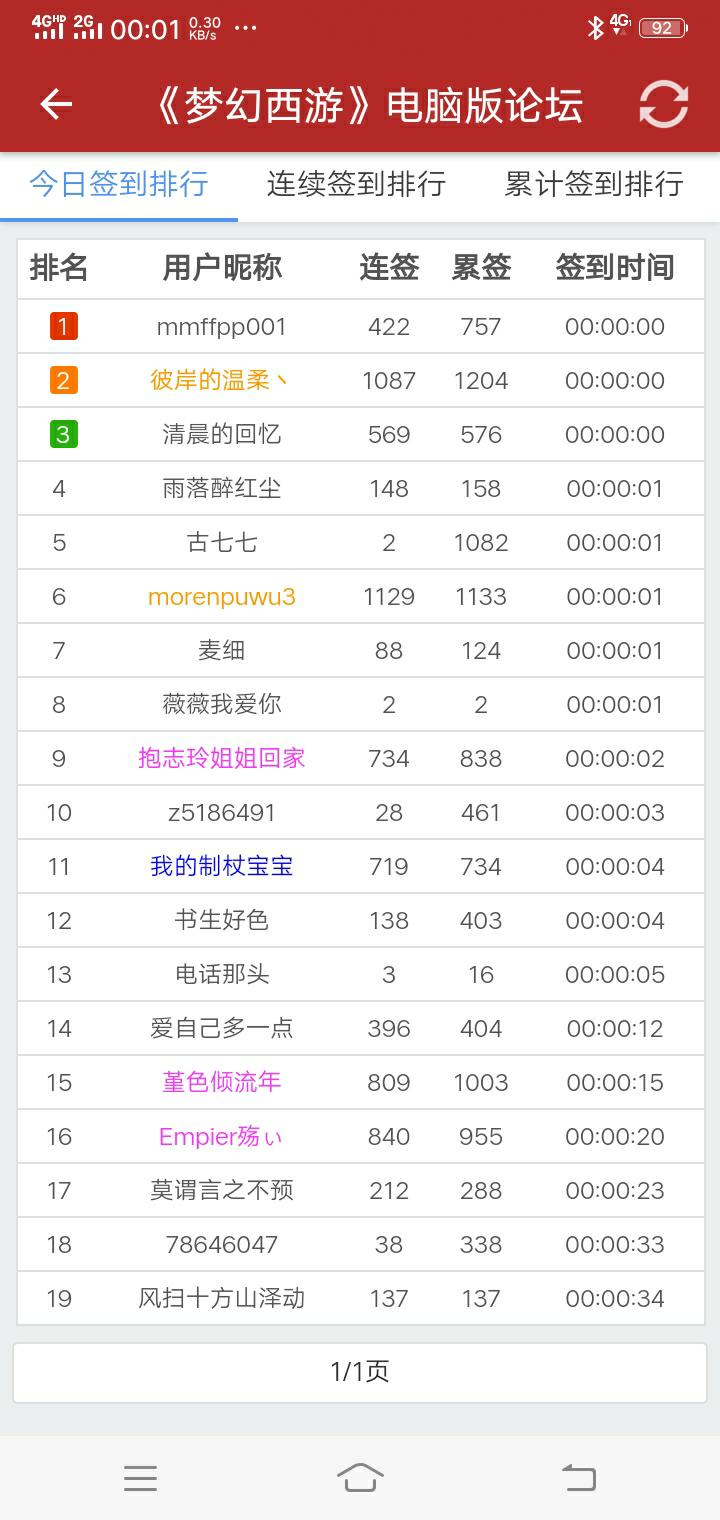Switch to the 连续签到排行 tab
The width and height of the screenshot is (720, 1520).
(x=356, y=184)
